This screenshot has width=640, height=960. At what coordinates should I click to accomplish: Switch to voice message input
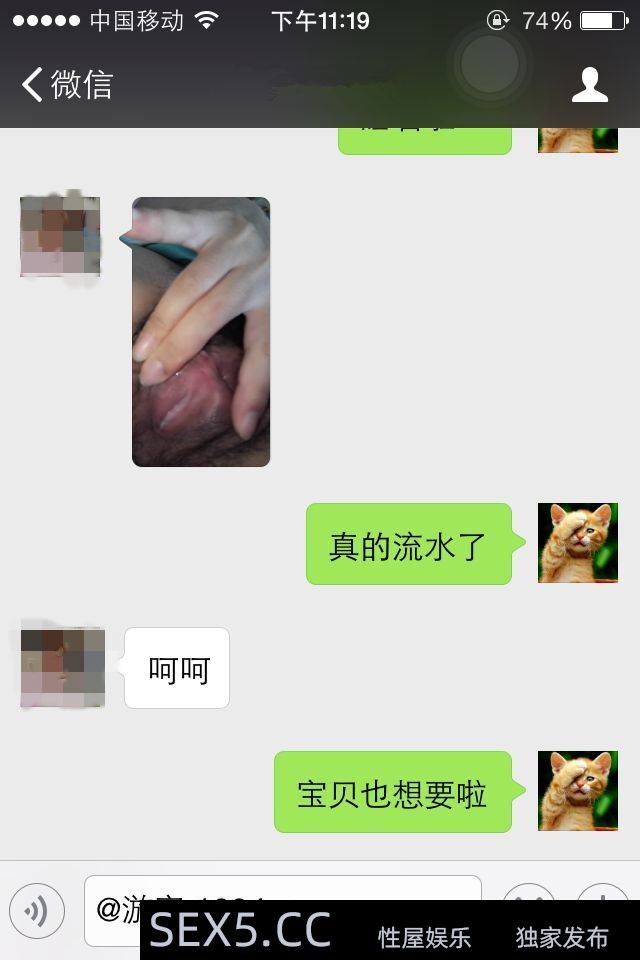pyautogui.click(x=37, y=910)
